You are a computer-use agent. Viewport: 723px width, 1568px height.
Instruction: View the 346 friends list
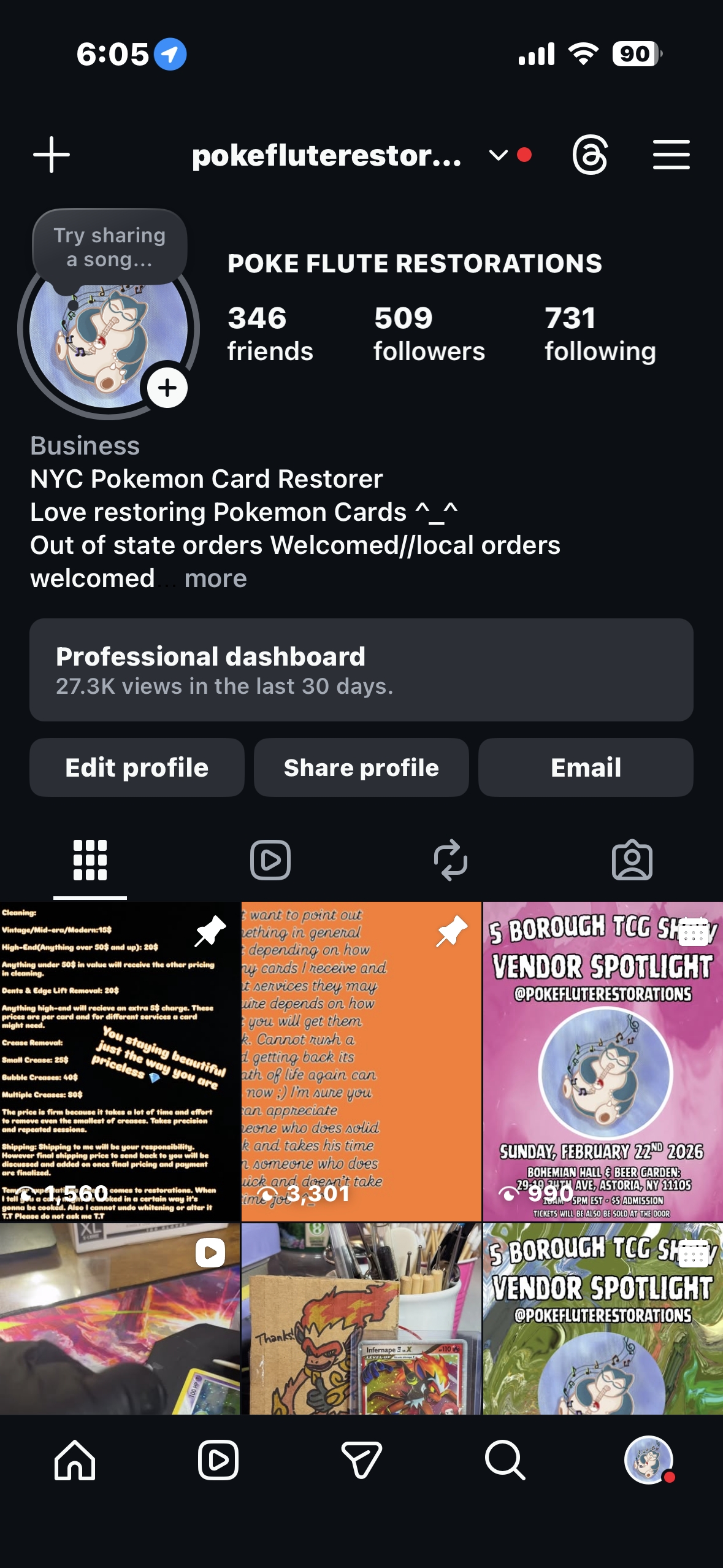tap(270, 334)
